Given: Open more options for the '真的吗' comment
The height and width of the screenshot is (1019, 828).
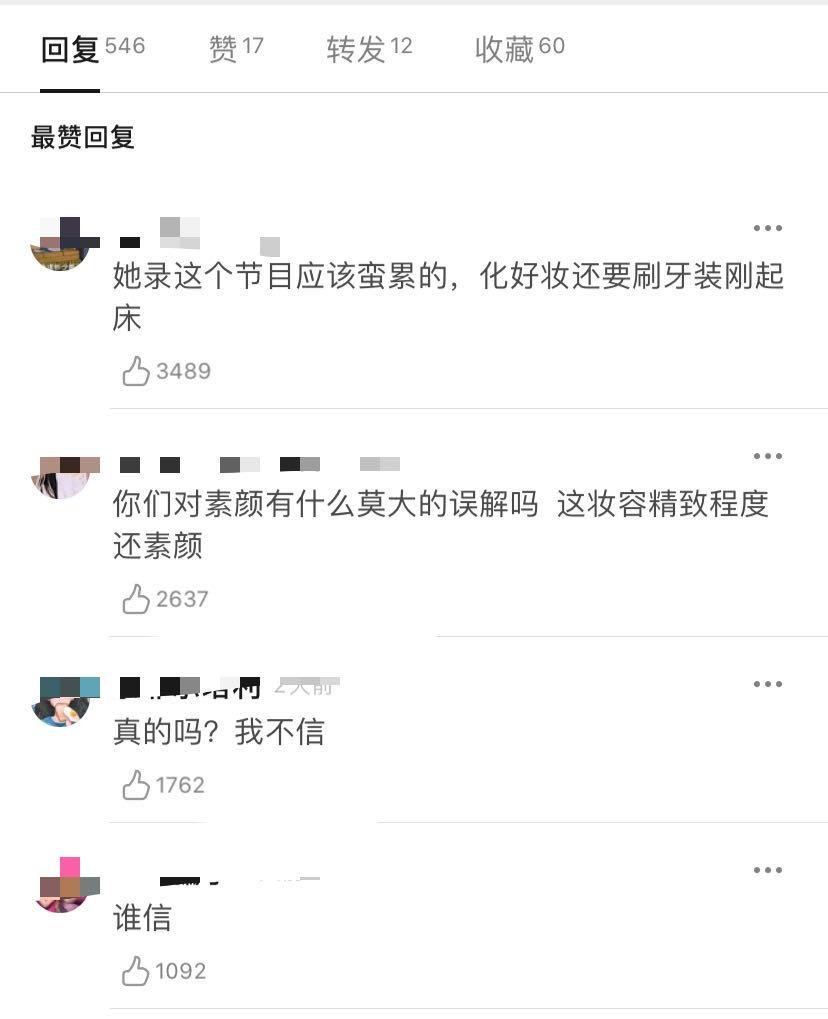Looking at the screenshot, I should click(767, 684).
